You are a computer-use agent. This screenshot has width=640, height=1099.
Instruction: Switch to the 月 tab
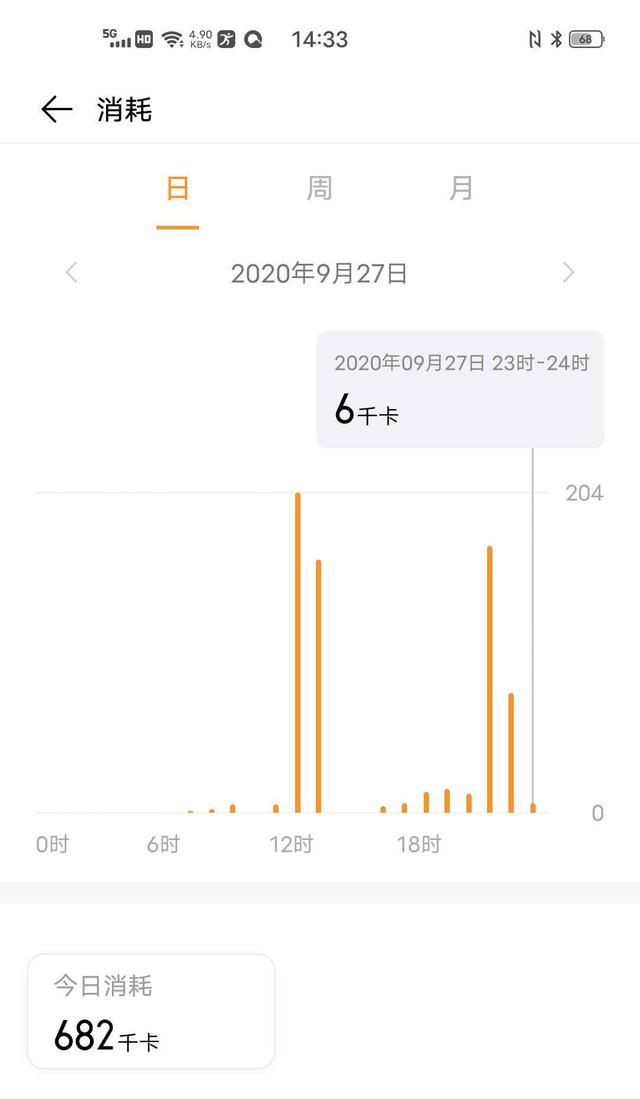[x=461, y=189]
